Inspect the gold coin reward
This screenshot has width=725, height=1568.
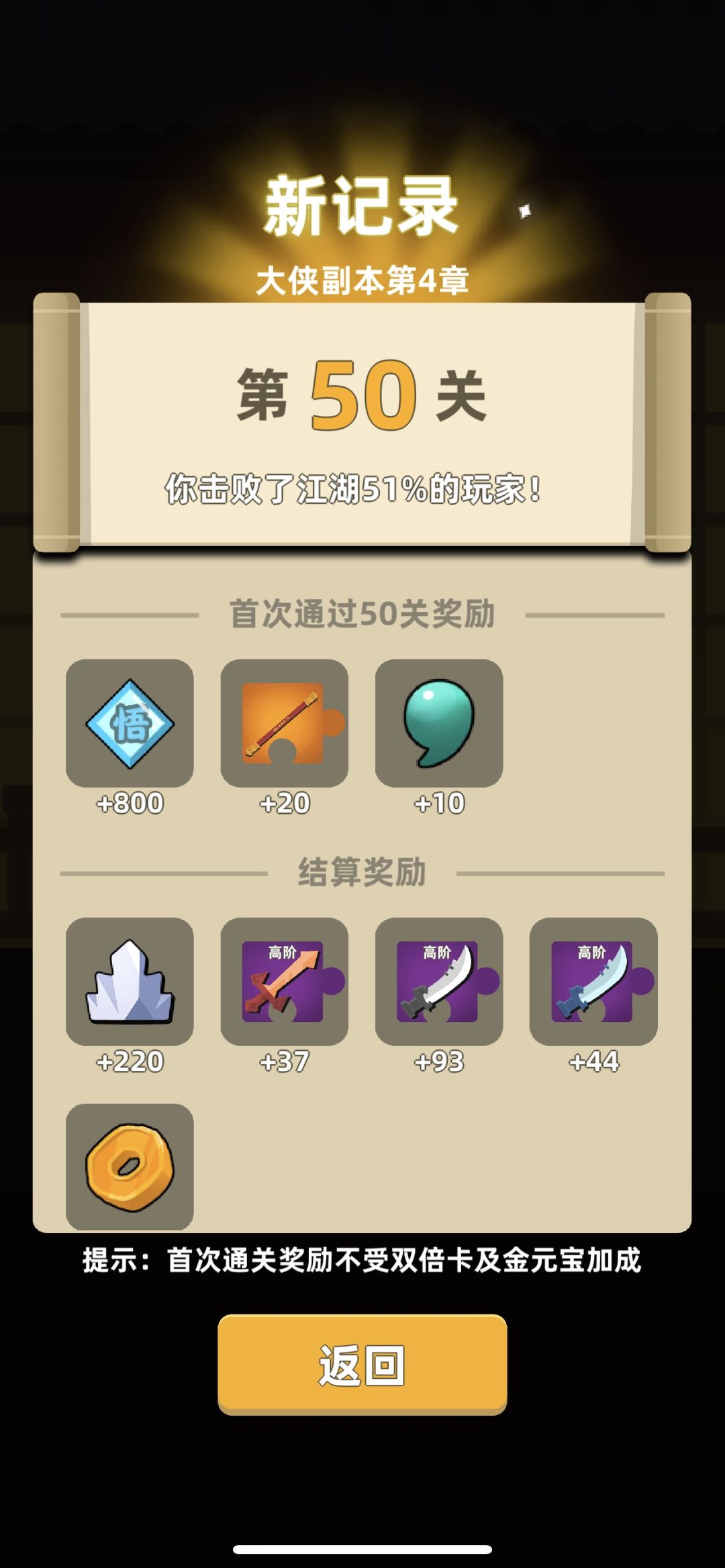click(130, 1167)
